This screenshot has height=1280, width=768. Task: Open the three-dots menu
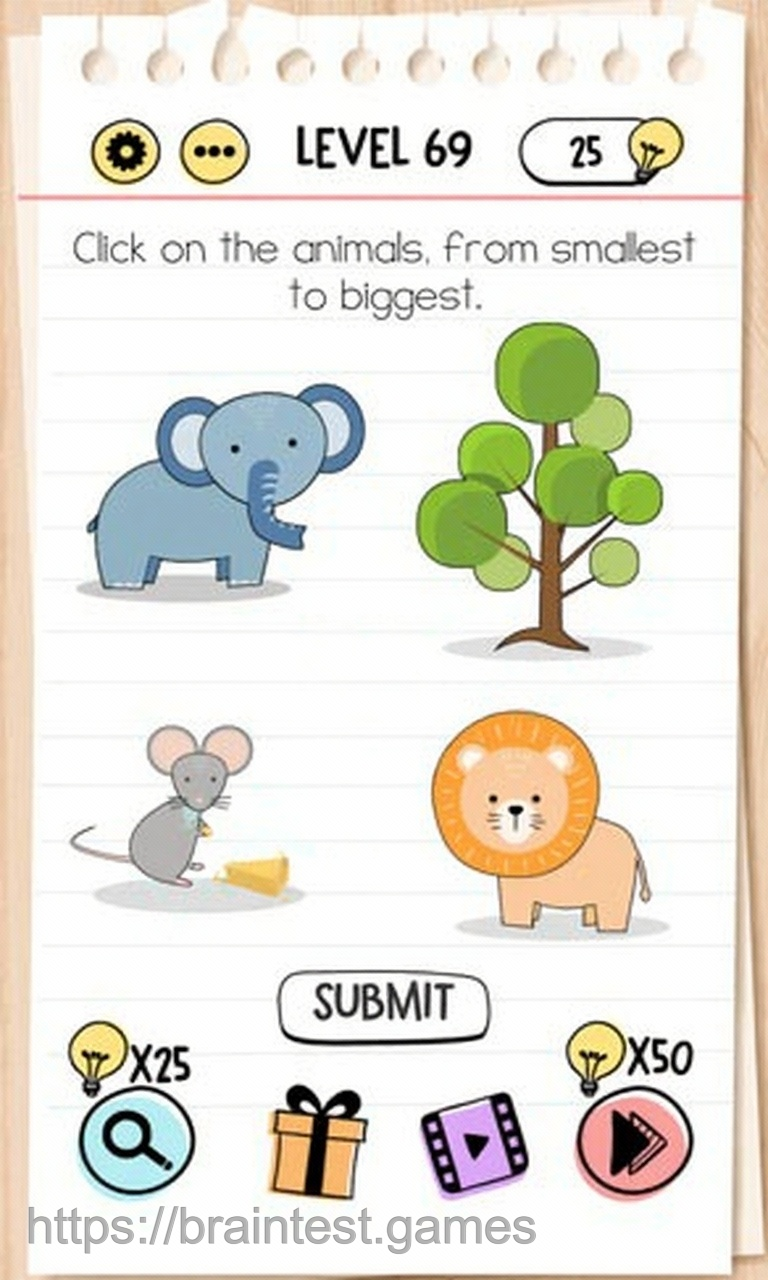pyautogui.click(x=214, y=152)
